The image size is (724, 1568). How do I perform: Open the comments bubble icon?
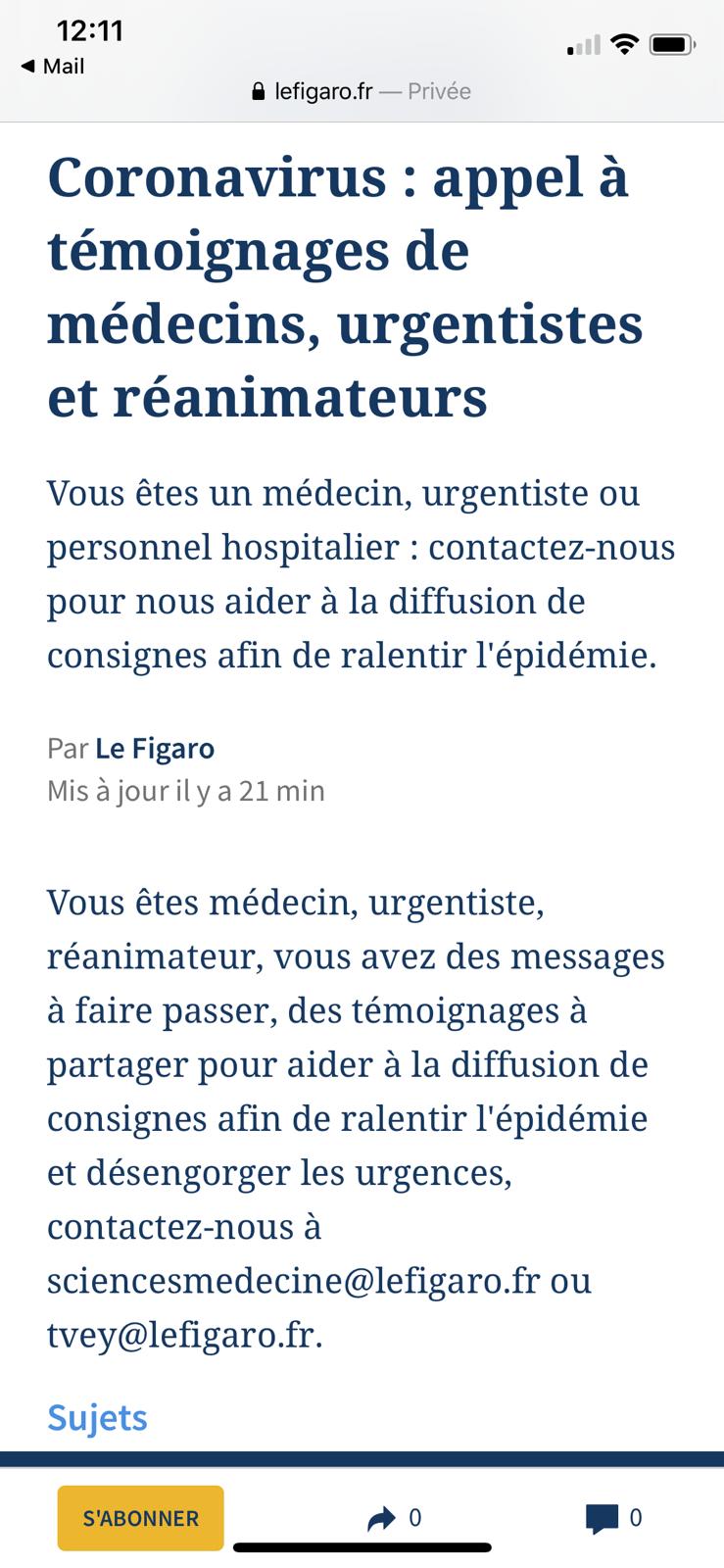pyautogui.click(x=602, y=1519)
